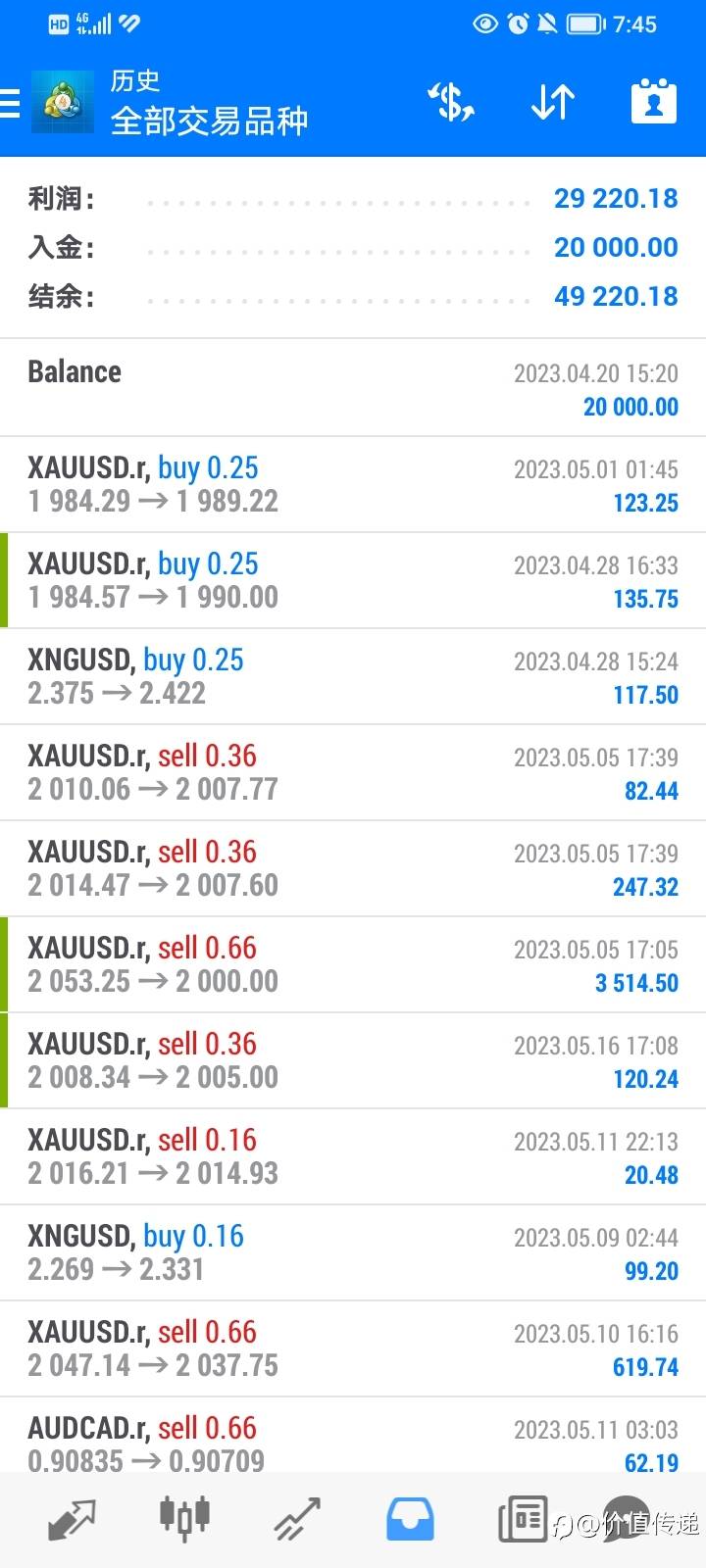Expand the XNGUSD buy 0.16 trade
Image resolution: width=706 pixels, height=1568 pixels.
(353, 1252)
